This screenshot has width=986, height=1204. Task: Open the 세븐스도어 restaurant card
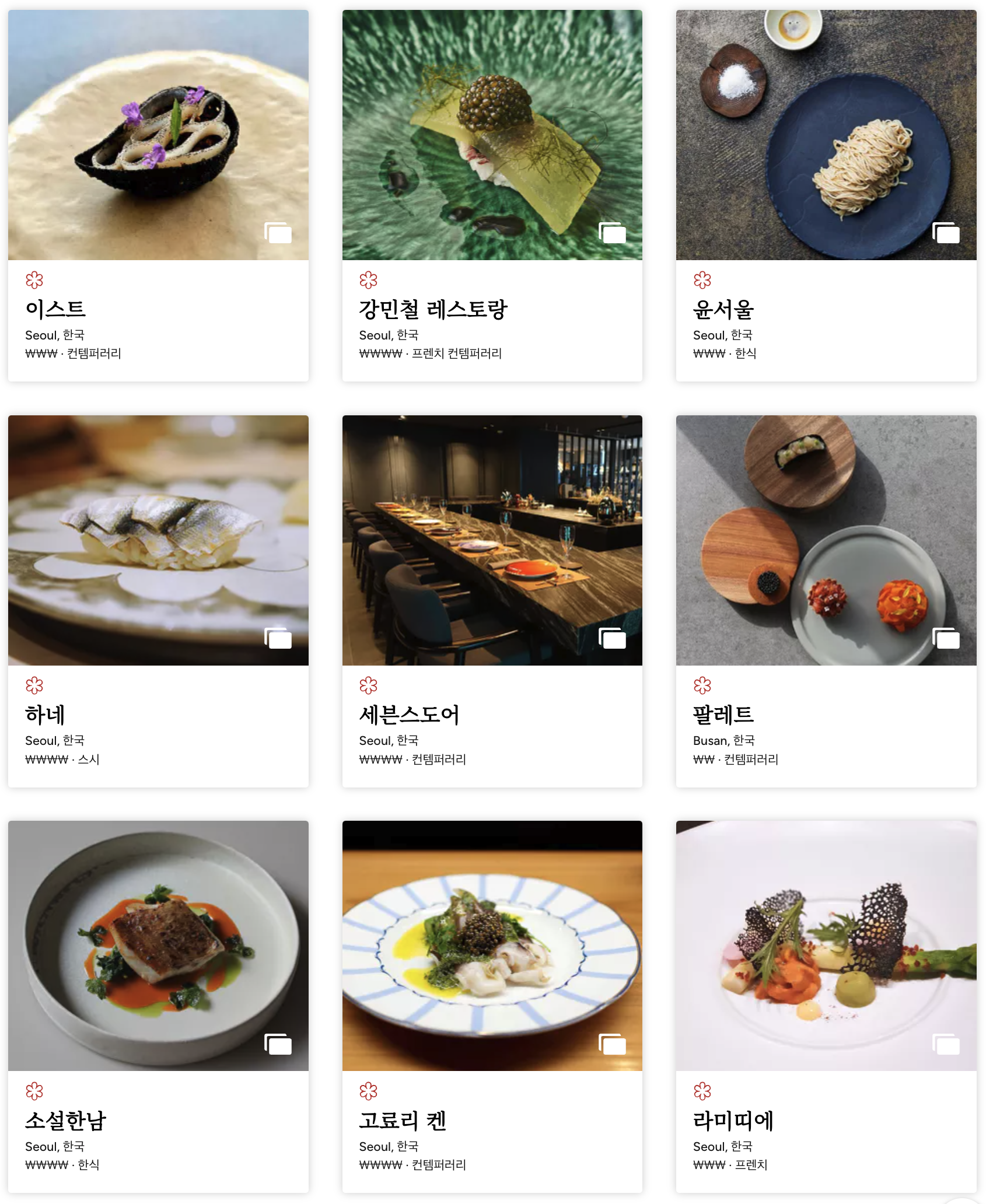[x=409, y=715]
